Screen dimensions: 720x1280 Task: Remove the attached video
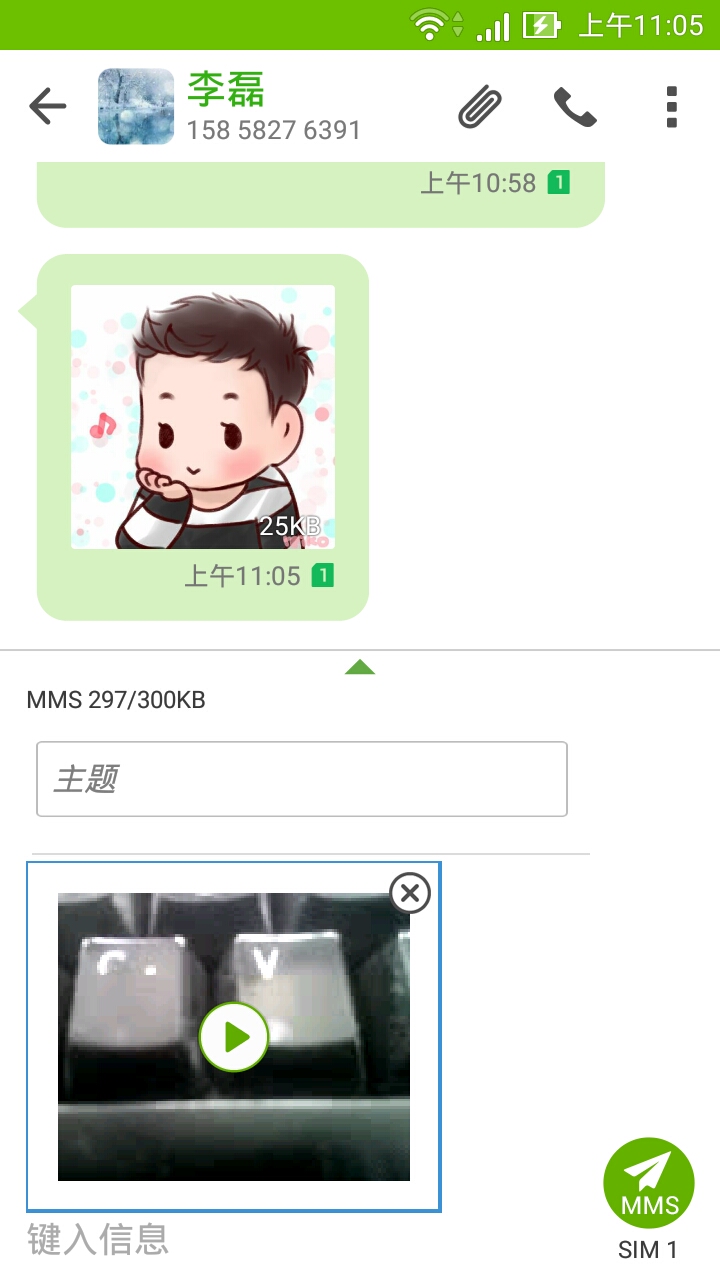coord(409,893)
